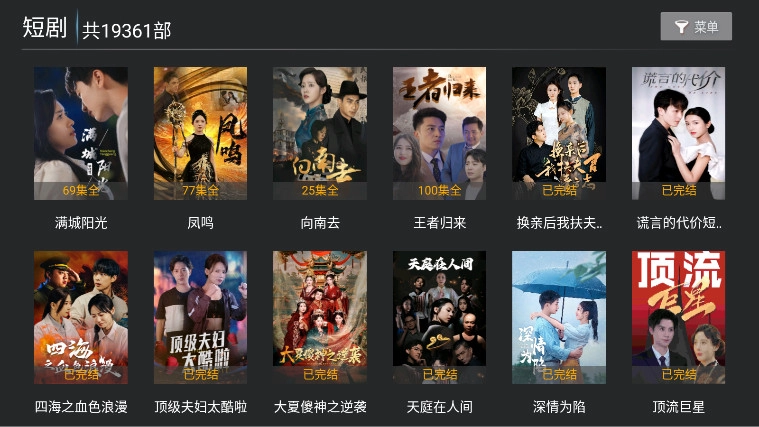
Task: Open 四海之血色浪漫 drama
Action: [x=81, y=317]
